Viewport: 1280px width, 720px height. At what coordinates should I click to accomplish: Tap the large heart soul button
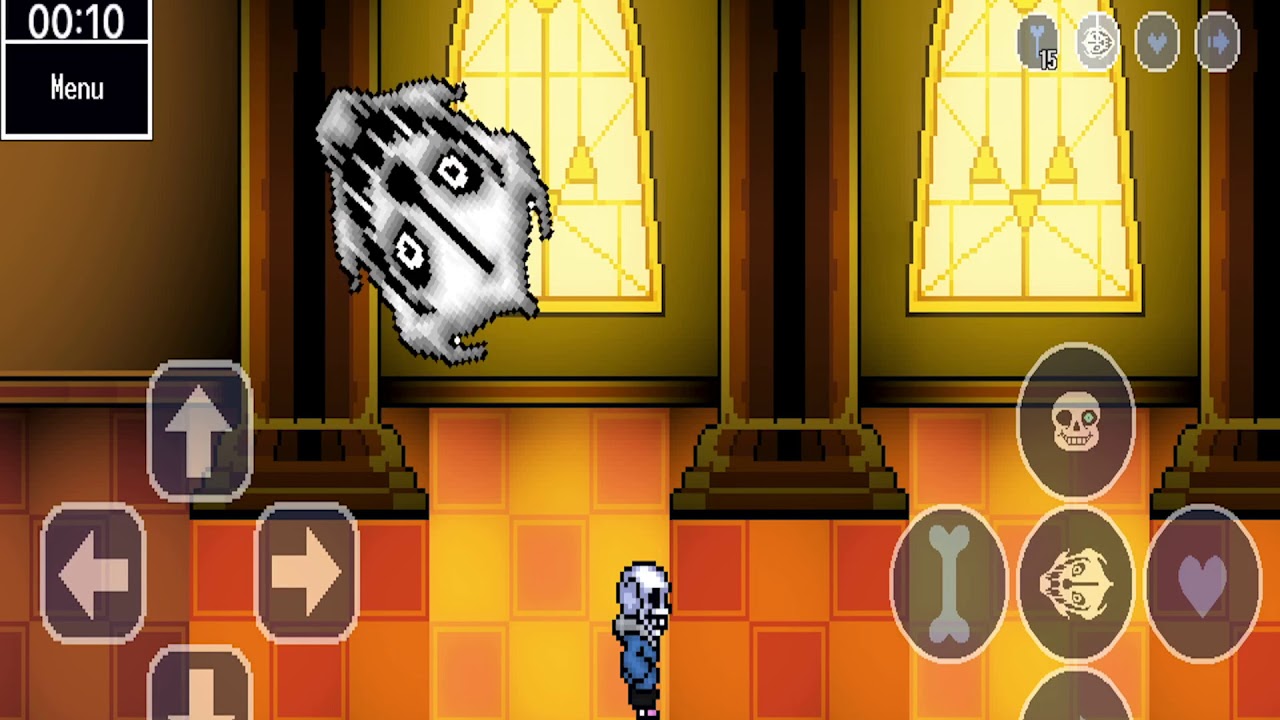pyautogui.click(x=1203, y=584)
